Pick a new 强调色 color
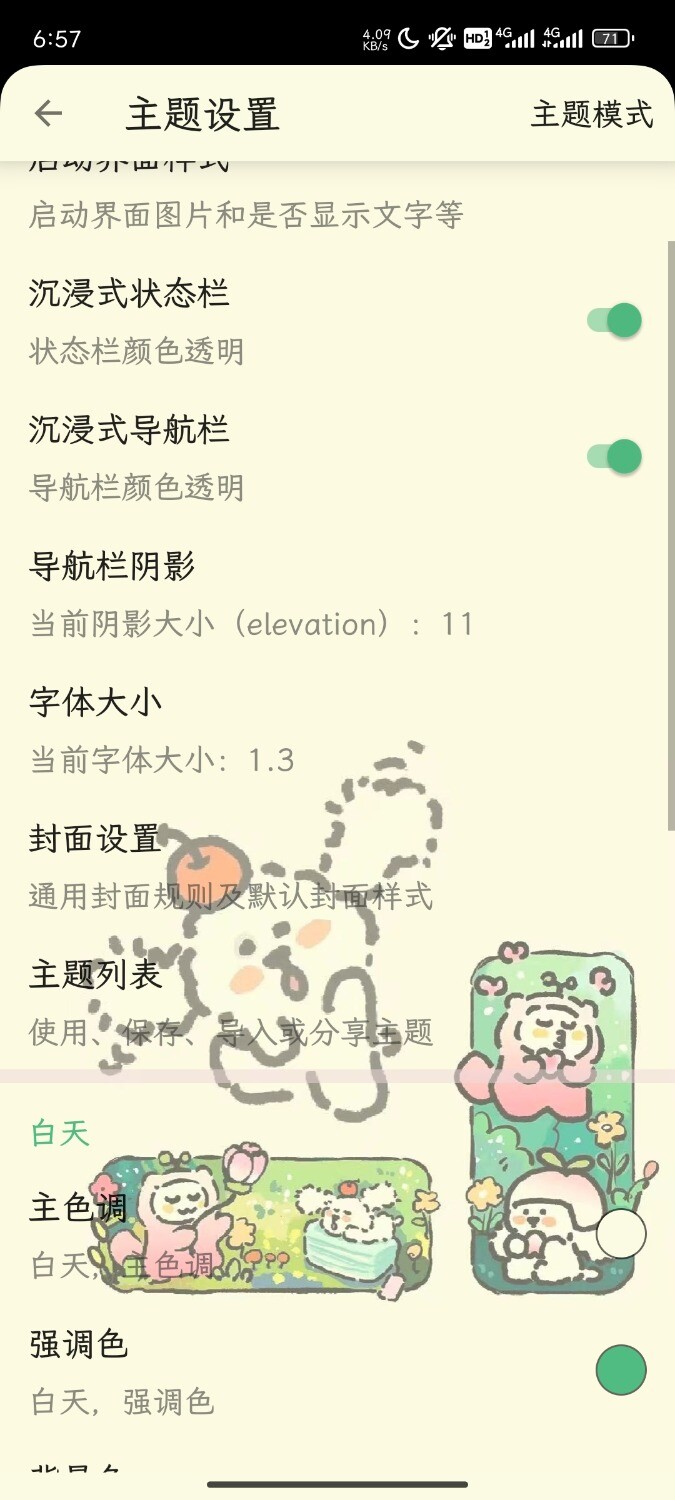This screenshot has width=675, height=1500. [620, 1370]
